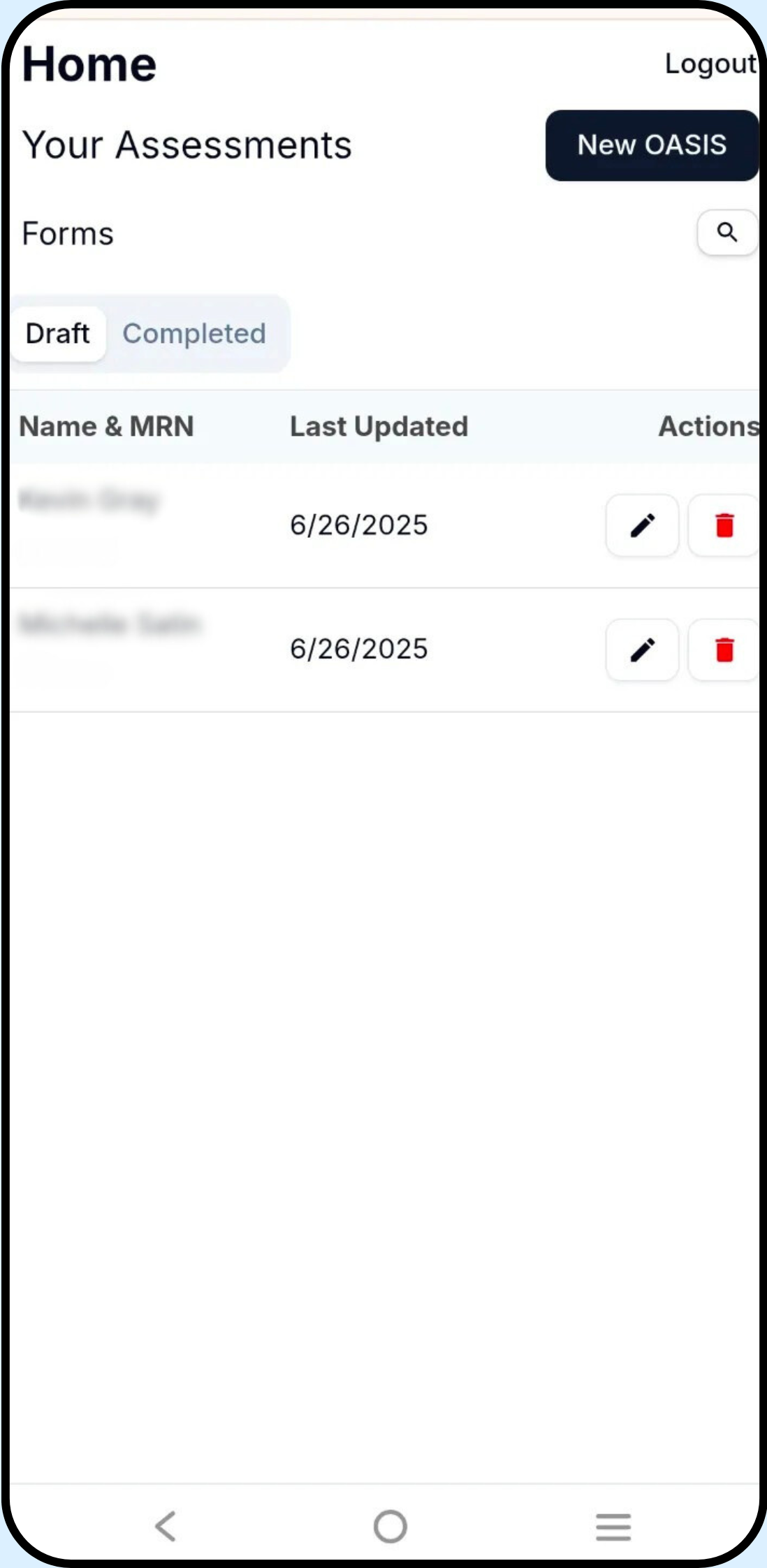Select the Draft tab
This screenshot has width=767, height=1568.
(x=58, y=334)
